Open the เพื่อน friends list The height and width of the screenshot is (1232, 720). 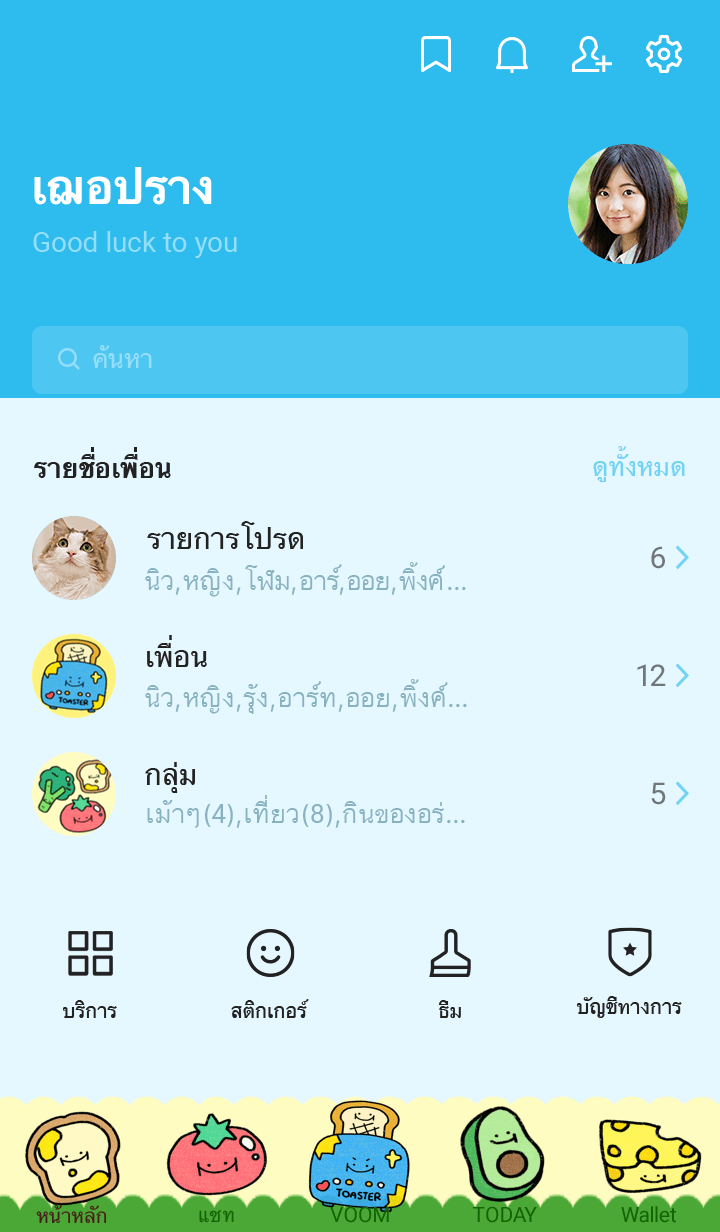click(360, 676)
